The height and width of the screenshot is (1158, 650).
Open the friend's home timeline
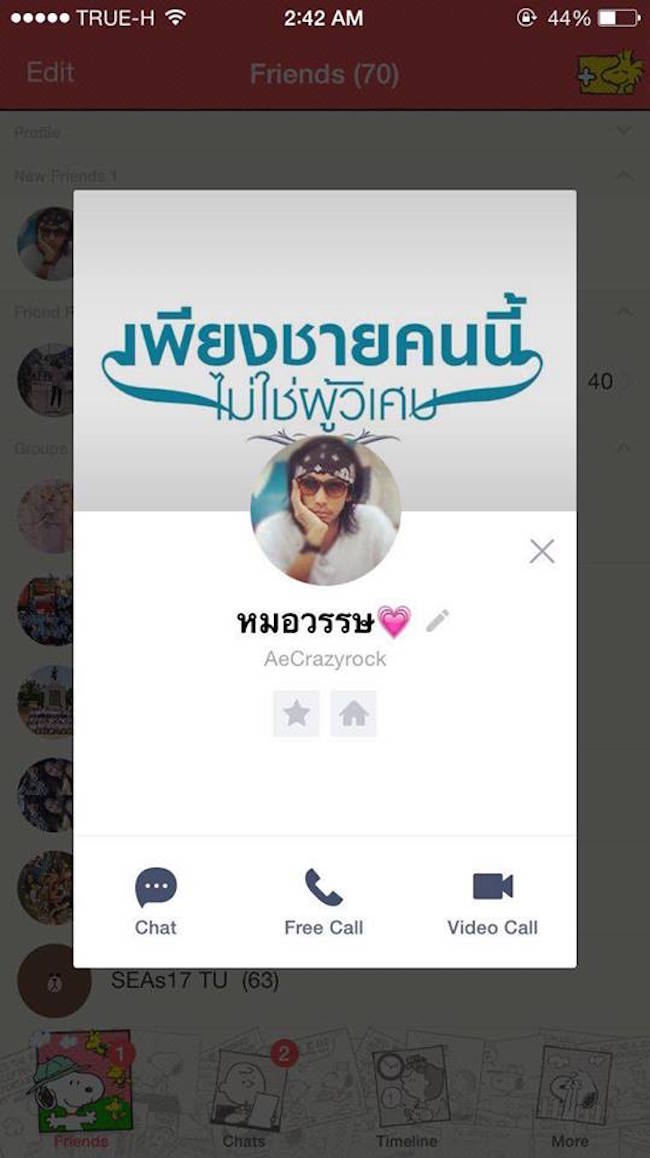tap(353, 713)
